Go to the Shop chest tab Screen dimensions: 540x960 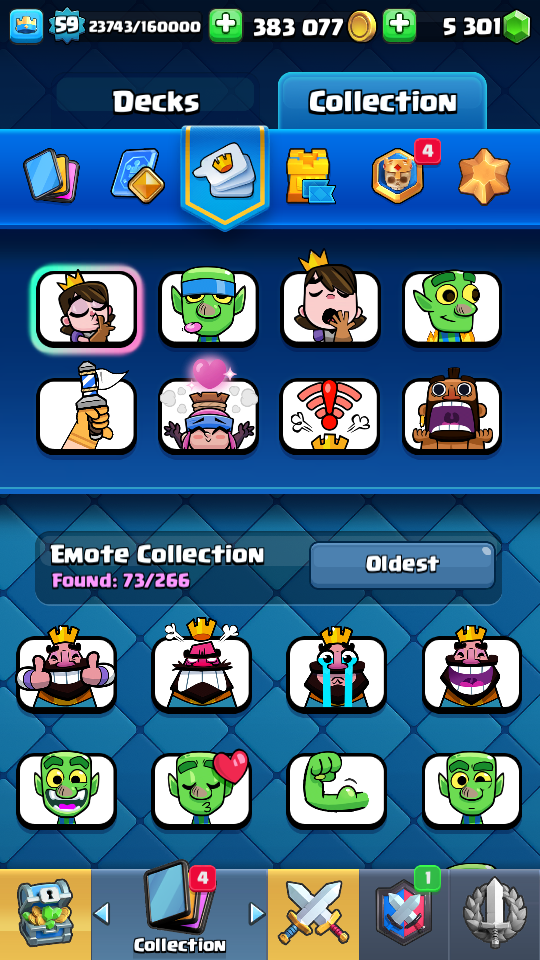[x=45, y=914]
